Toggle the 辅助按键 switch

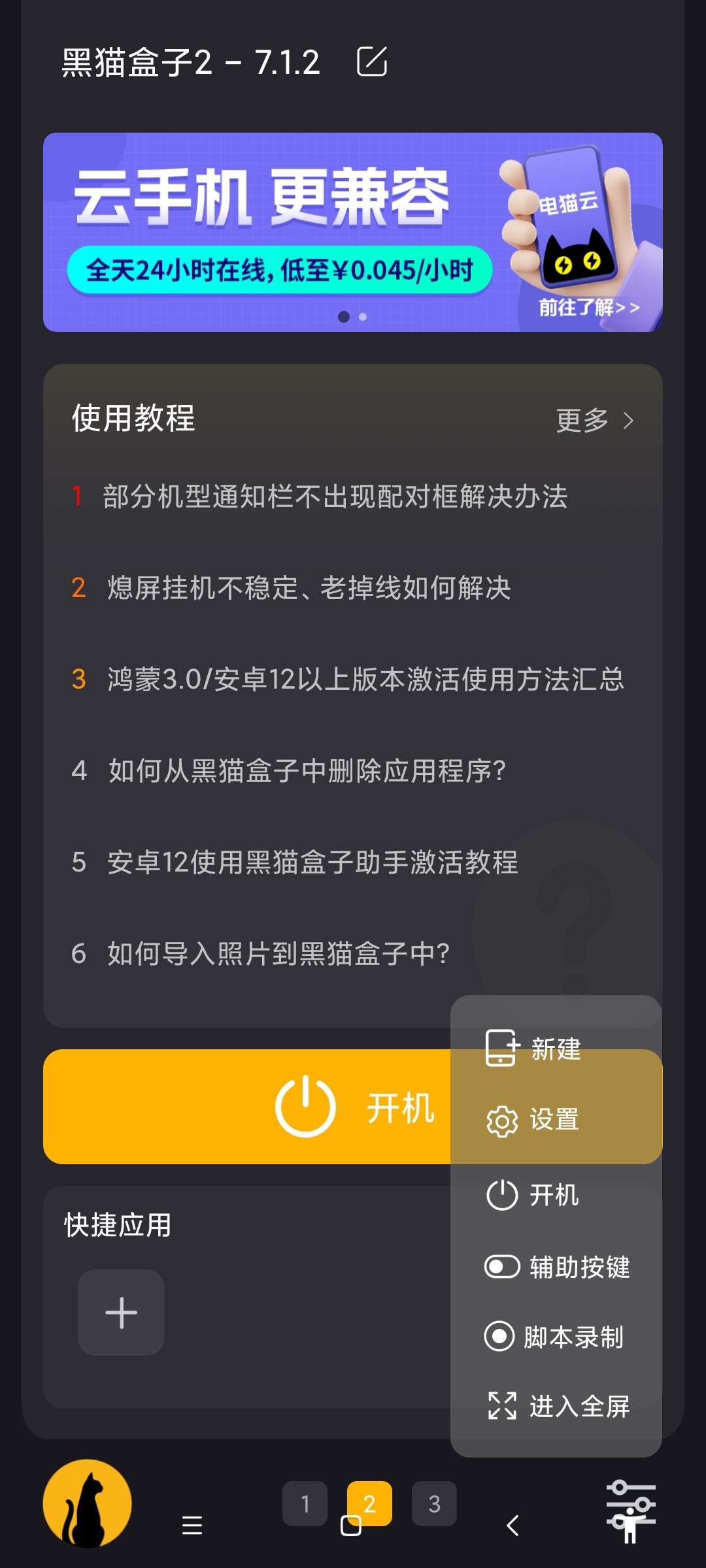coord(502,1267)
